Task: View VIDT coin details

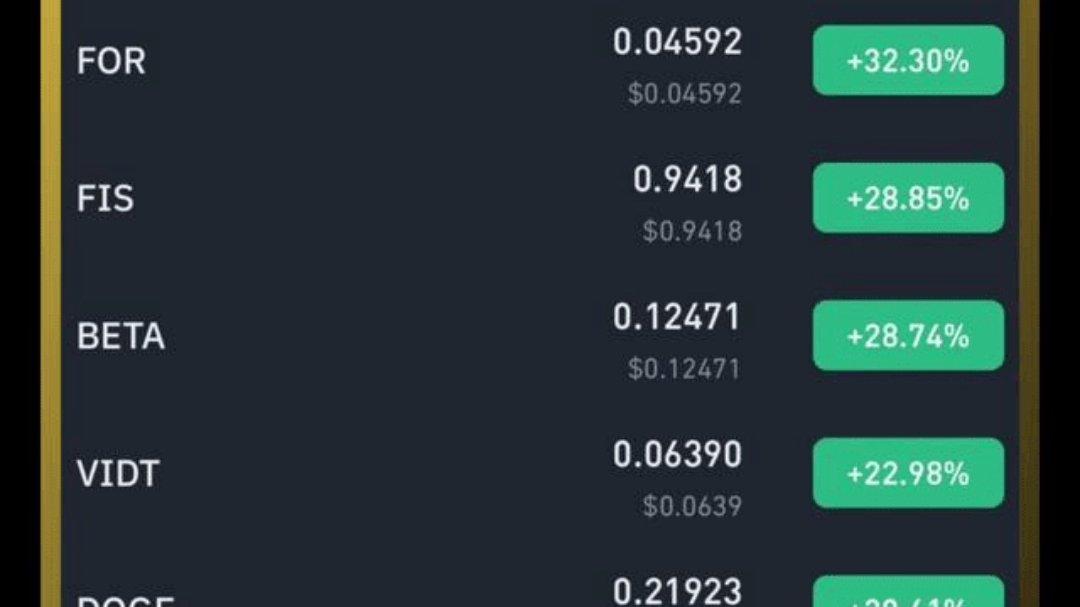Action: [118, 474]
